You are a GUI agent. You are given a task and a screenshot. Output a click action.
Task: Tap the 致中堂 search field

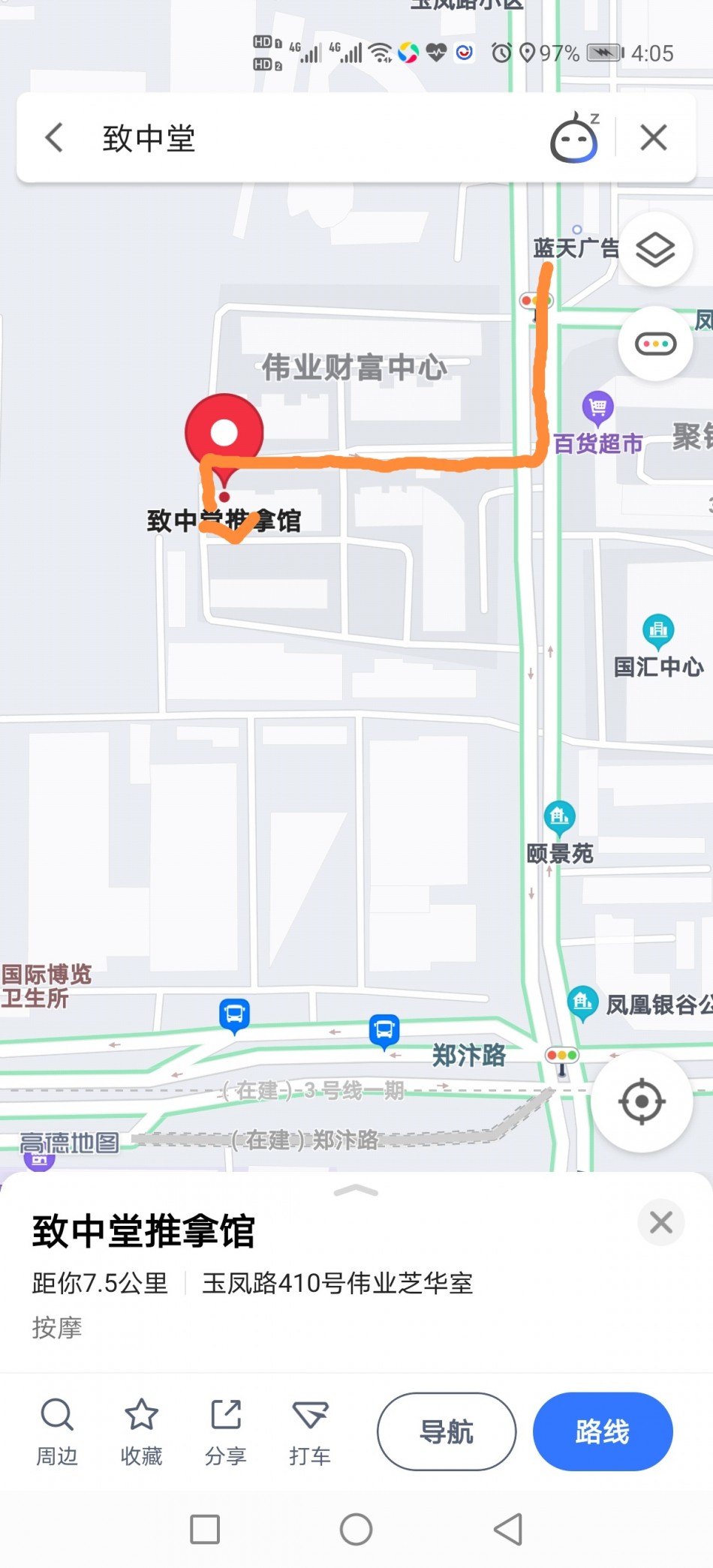click(x=315, y=138)
